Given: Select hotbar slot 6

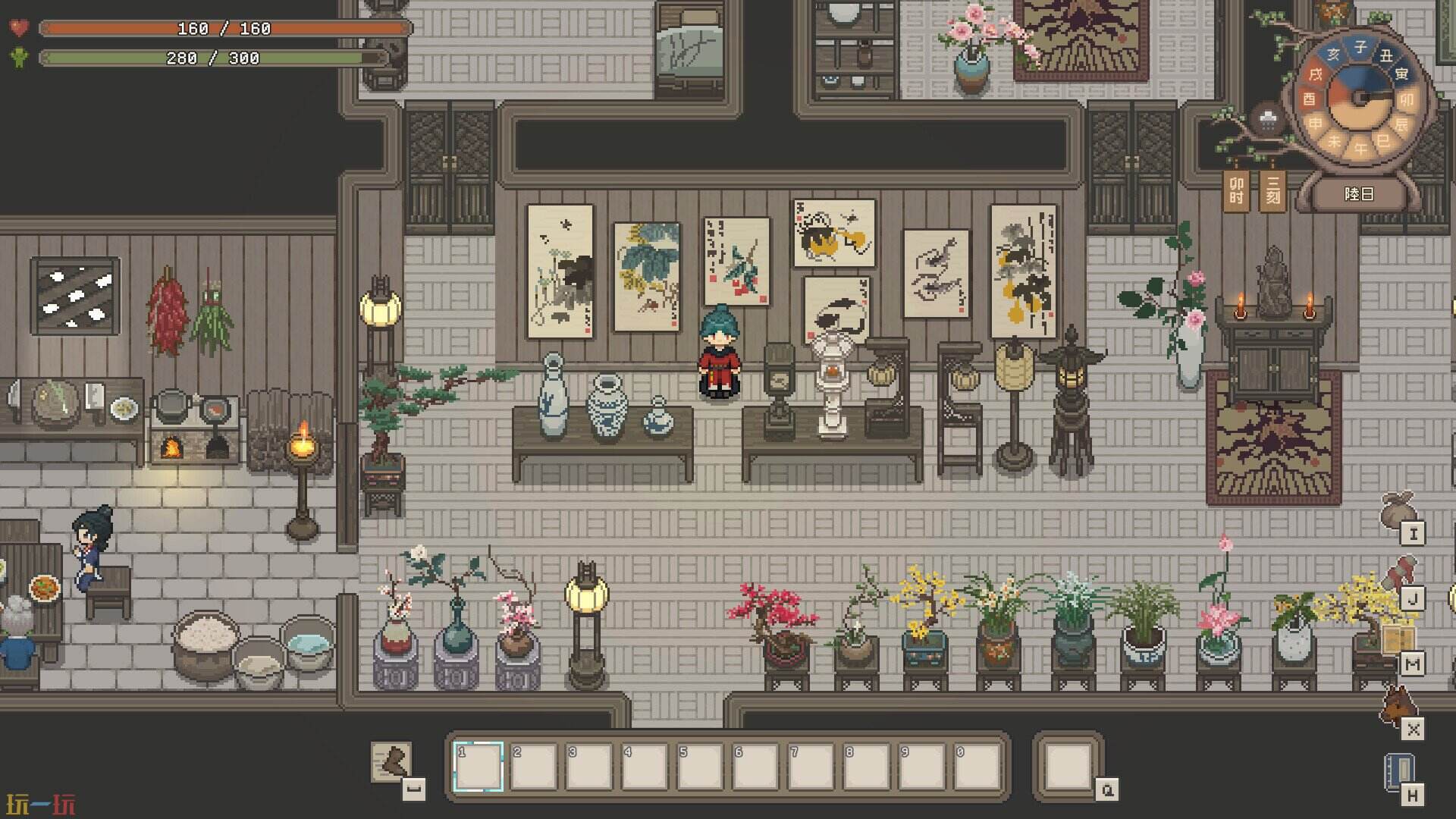Looking at the screenshot, I should (x=755, y=767).
